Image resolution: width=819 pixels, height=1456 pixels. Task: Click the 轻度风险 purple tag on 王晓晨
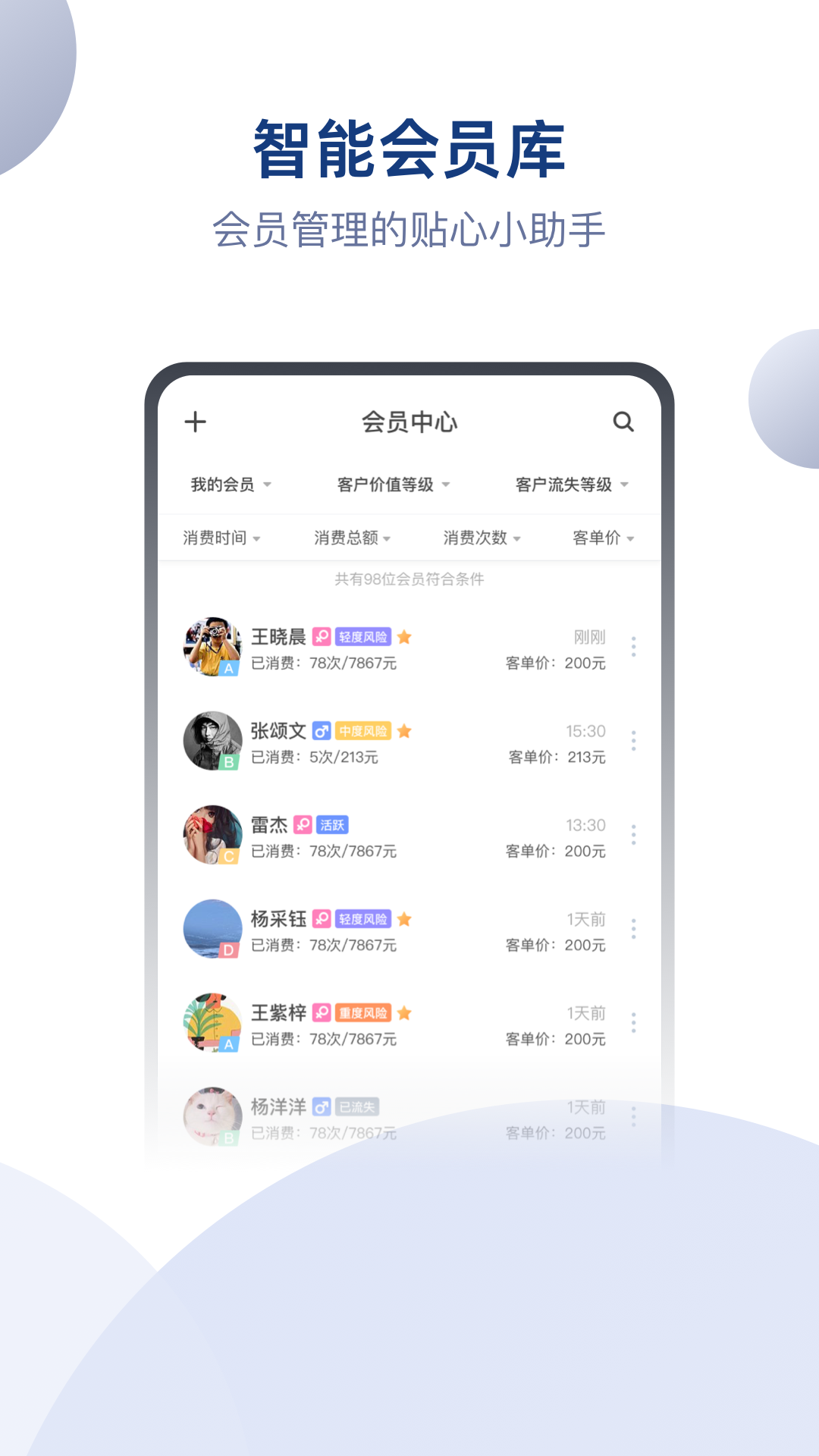(366, 638)
